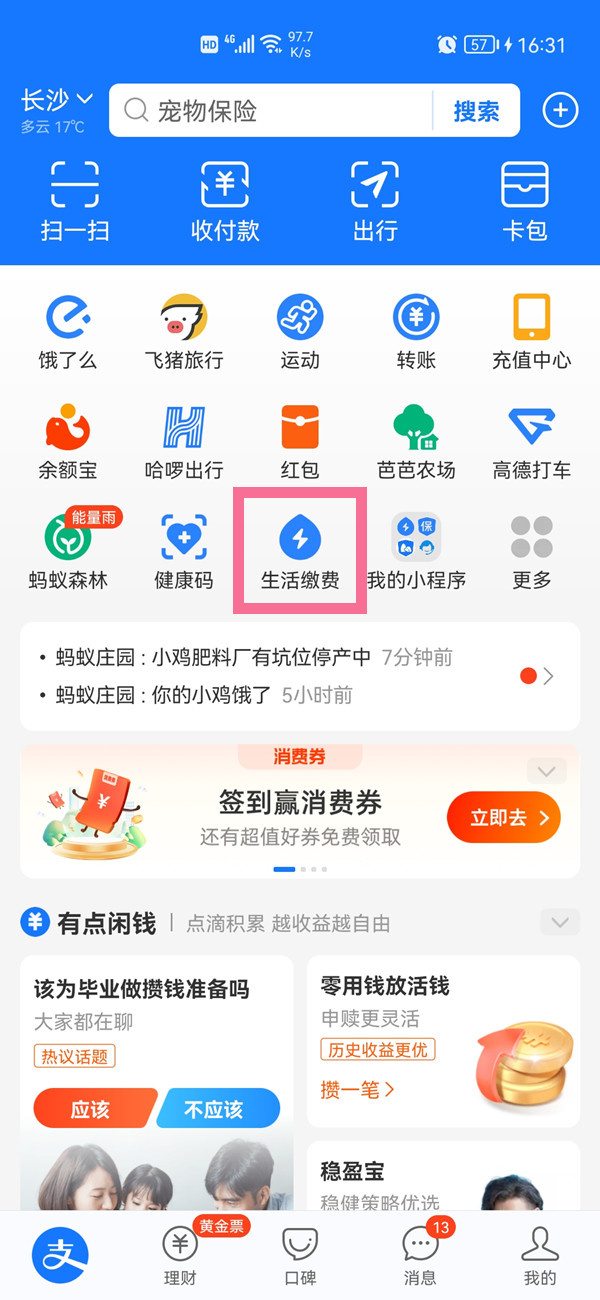The height and width of the screenshot is (1300, 600).
Task: Open the plus menu in the top bar
Action: (560, 110)
